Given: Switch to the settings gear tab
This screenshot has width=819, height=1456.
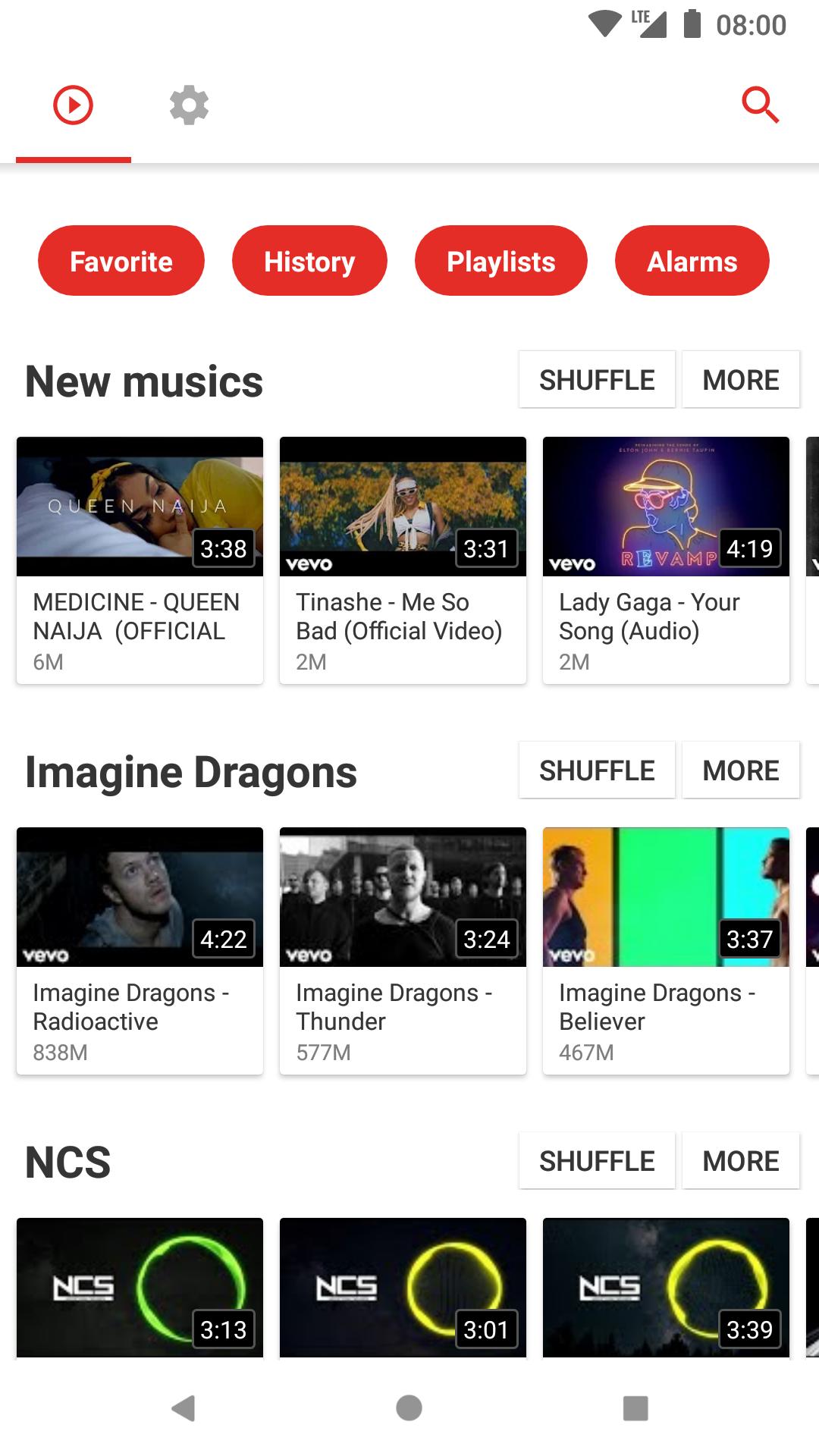Looking at the screenshot, I should [x=189, y=105].
